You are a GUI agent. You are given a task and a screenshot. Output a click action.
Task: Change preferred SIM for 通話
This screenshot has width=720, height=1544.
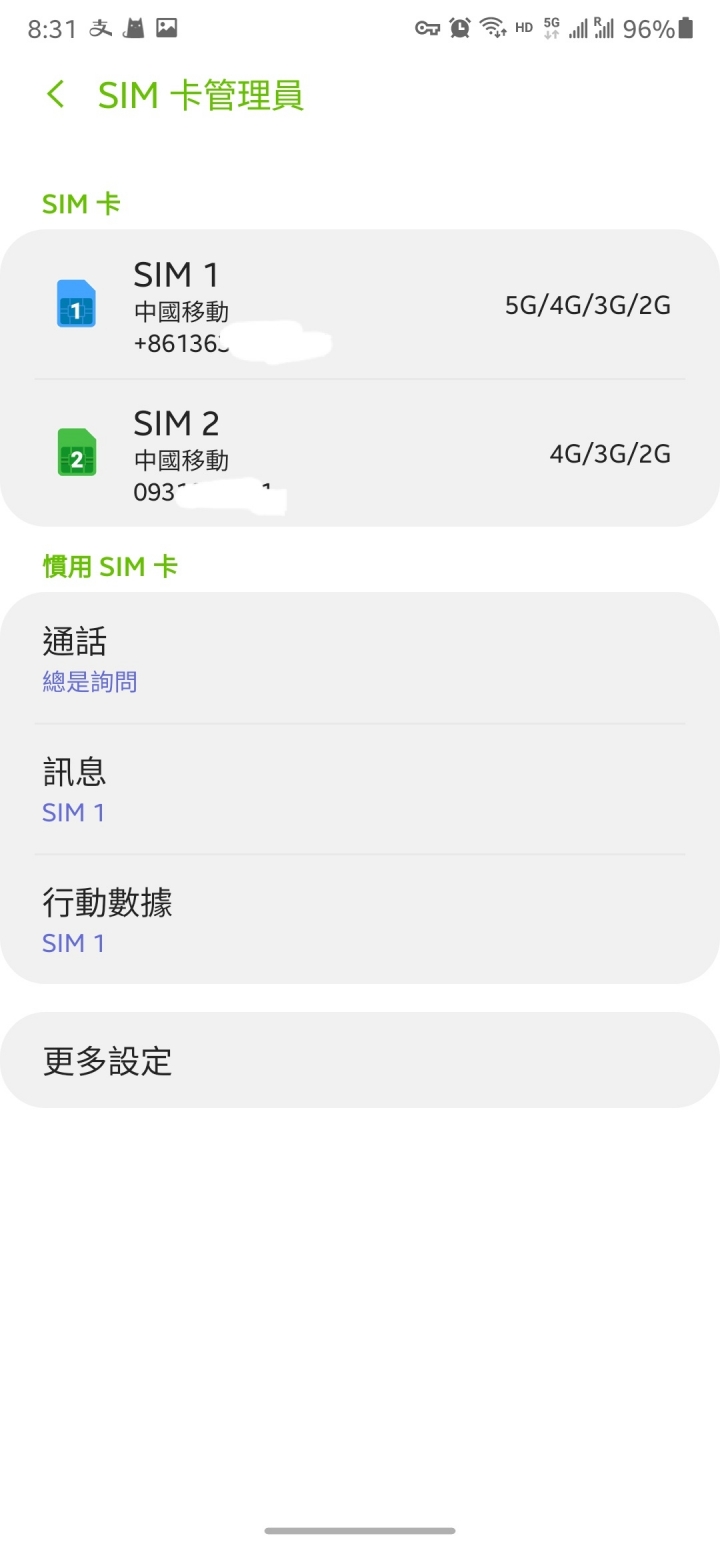pos(360,659)
